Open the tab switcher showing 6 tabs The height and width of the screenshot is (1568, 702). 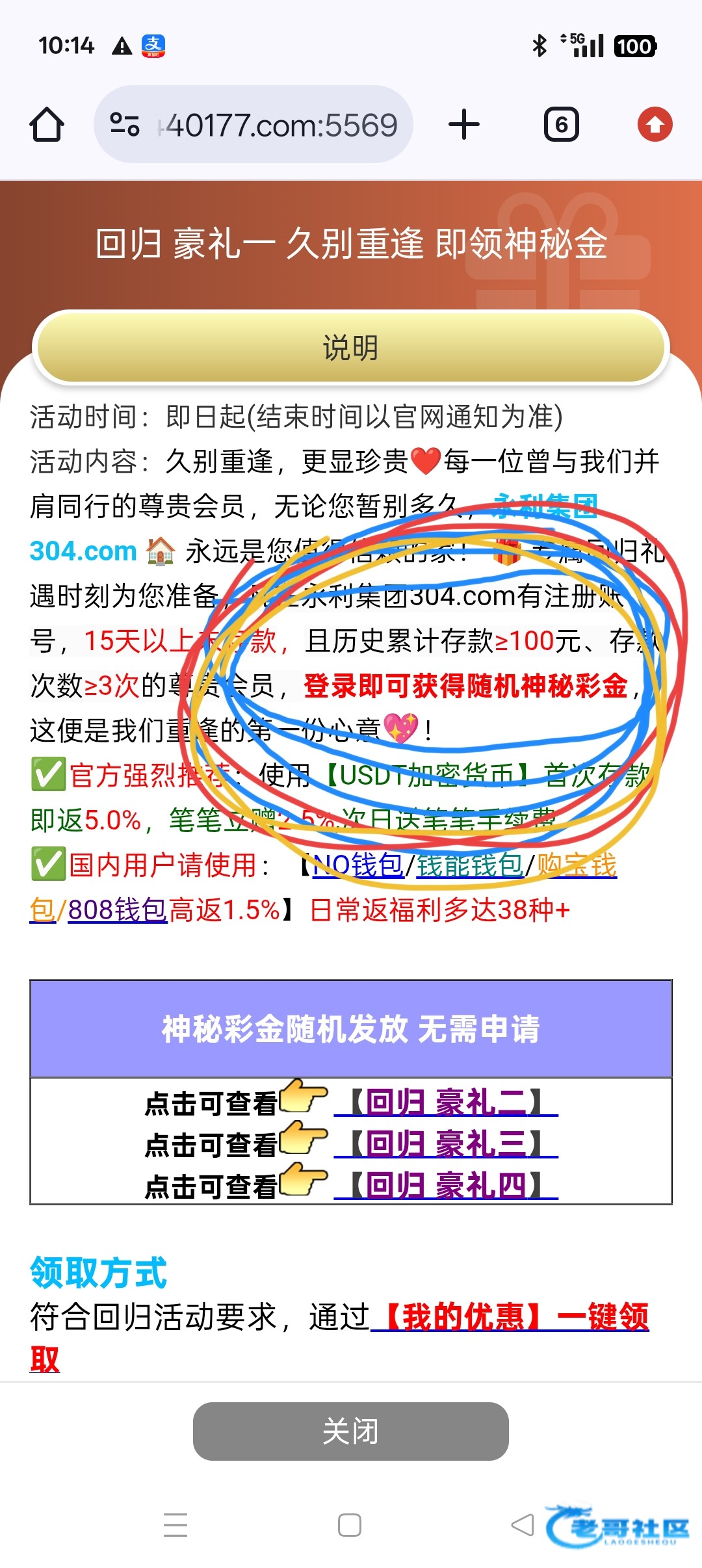561,124
